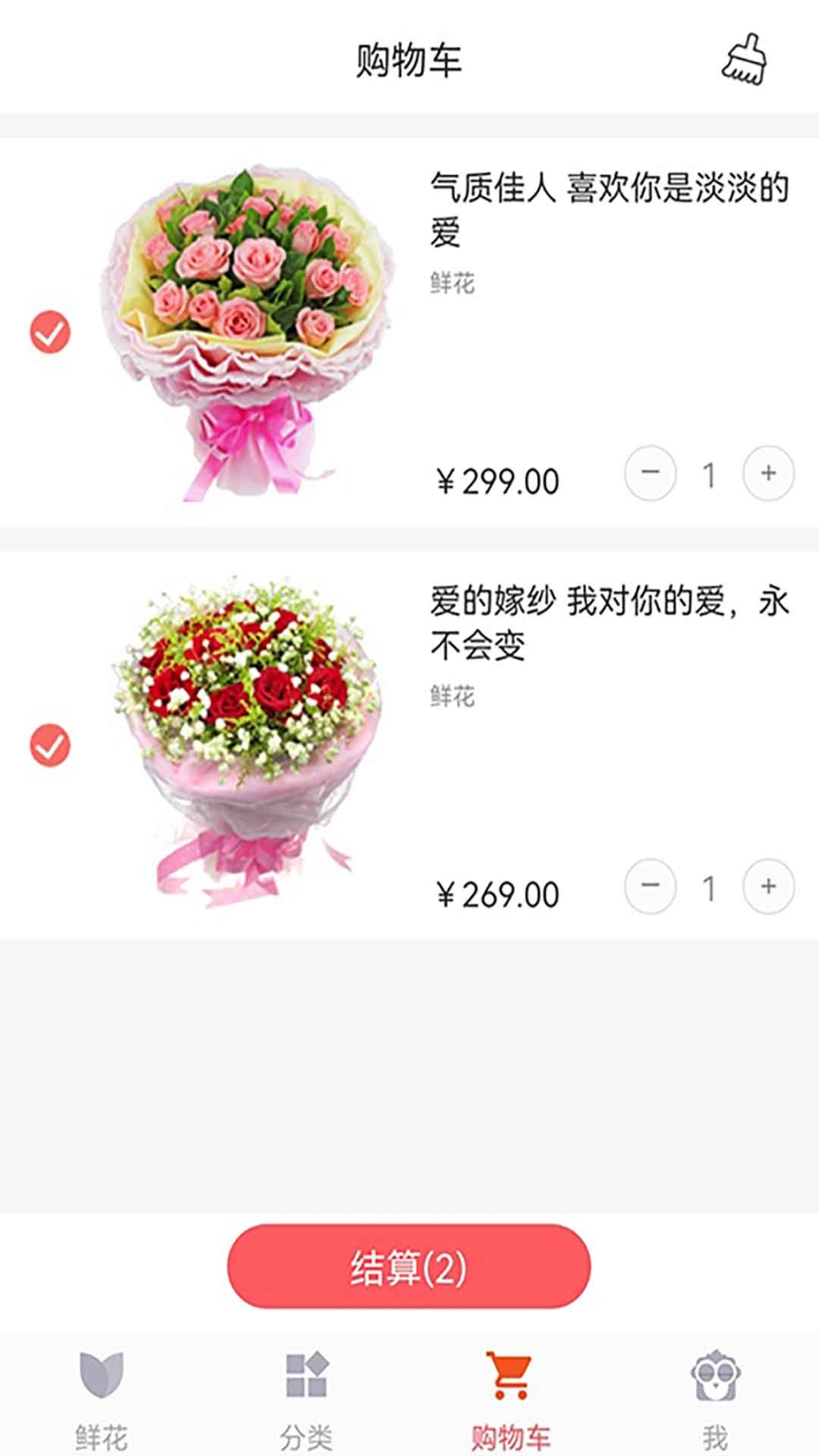Open the 爱的嫁纱 red rose bouquet
This screenshot has width=819, height=1456.
tap(244, 741)
